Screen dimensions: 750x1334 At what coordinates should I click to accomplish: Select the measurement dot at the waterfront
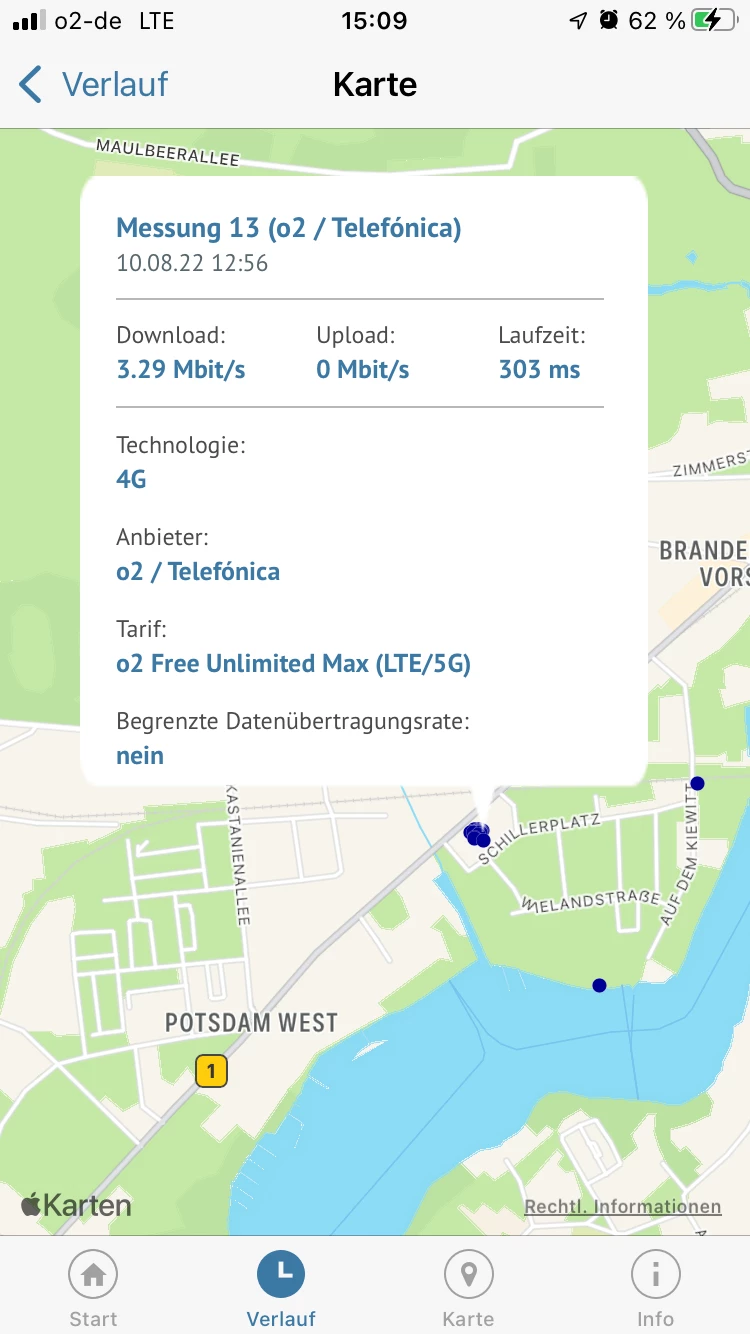(x=599, y=985)
